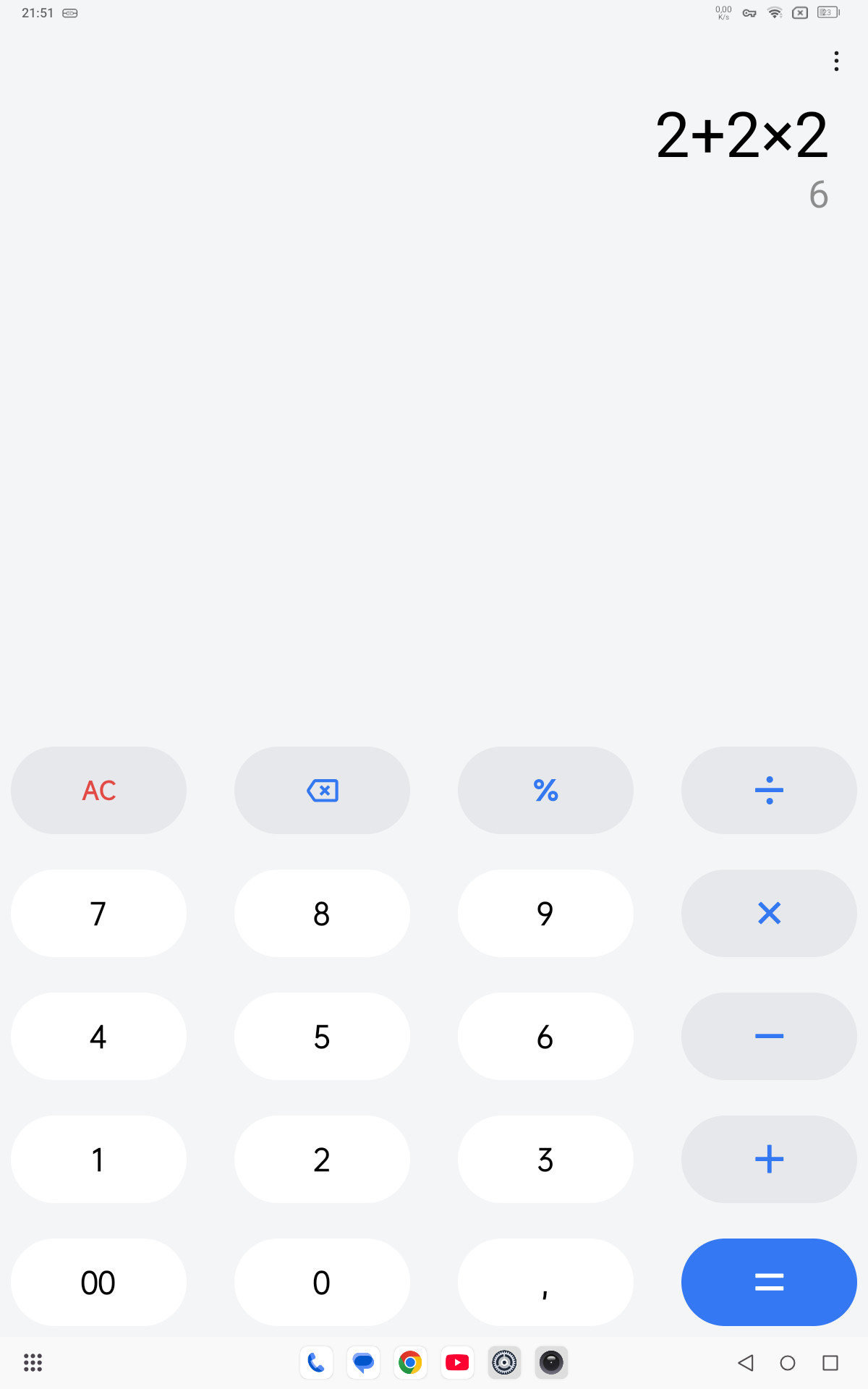Clear everything with the AC key
The image size is (868, 1389).
tap(98, 790)
